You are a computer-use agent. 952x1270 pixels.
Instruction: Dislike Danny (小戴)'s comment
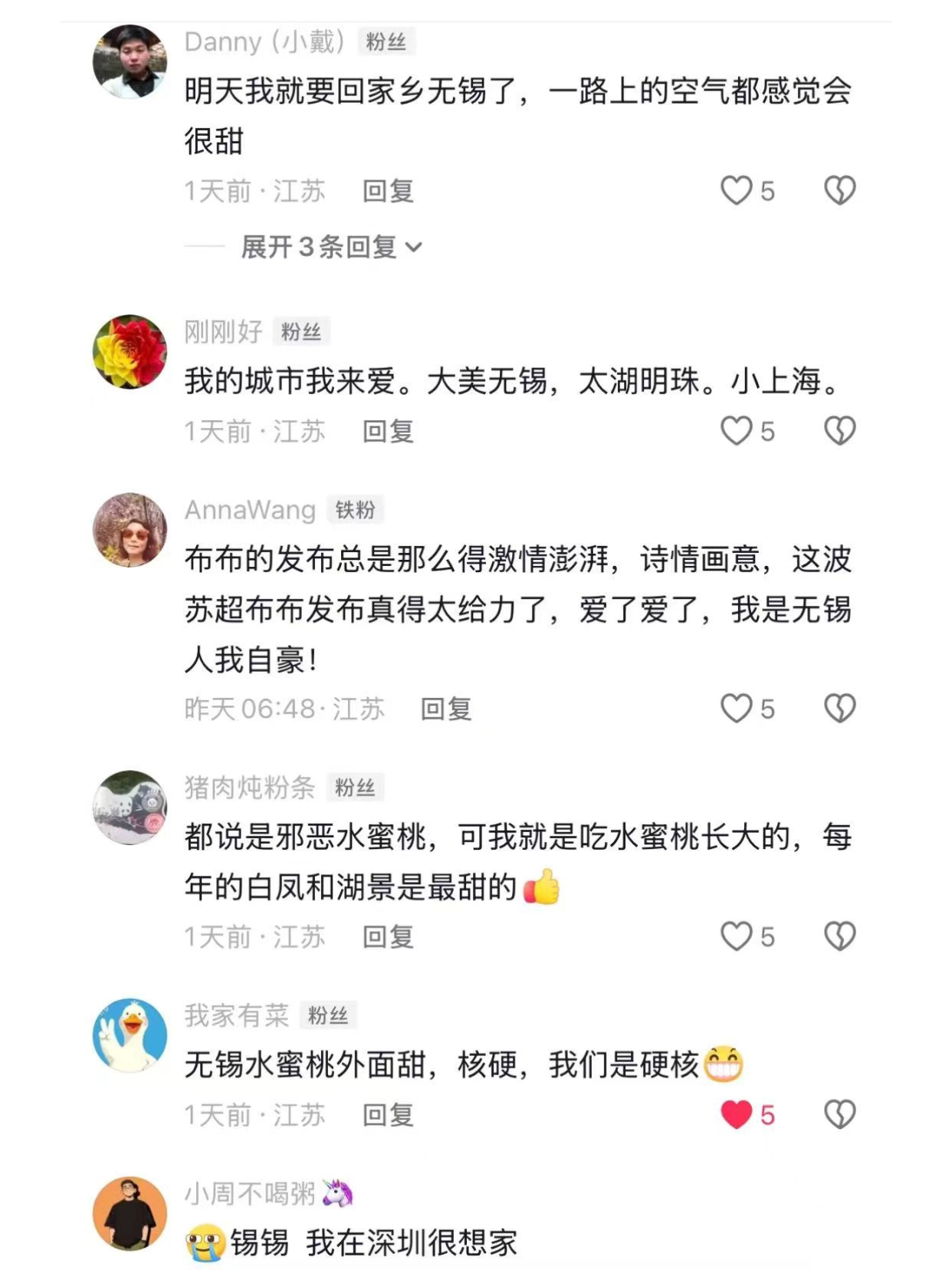coord(839,190)
